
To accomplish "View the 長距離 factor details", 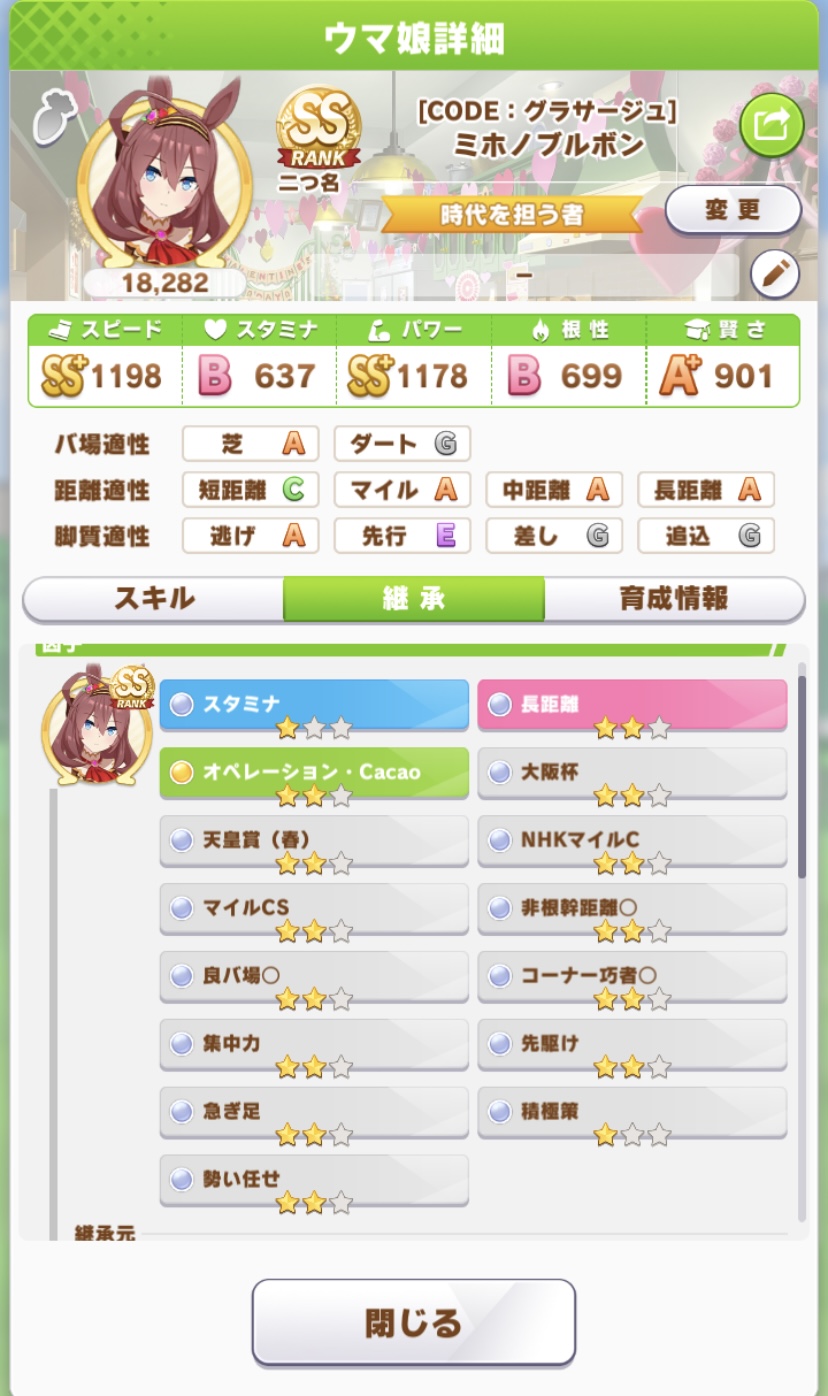I will point(632,704).
